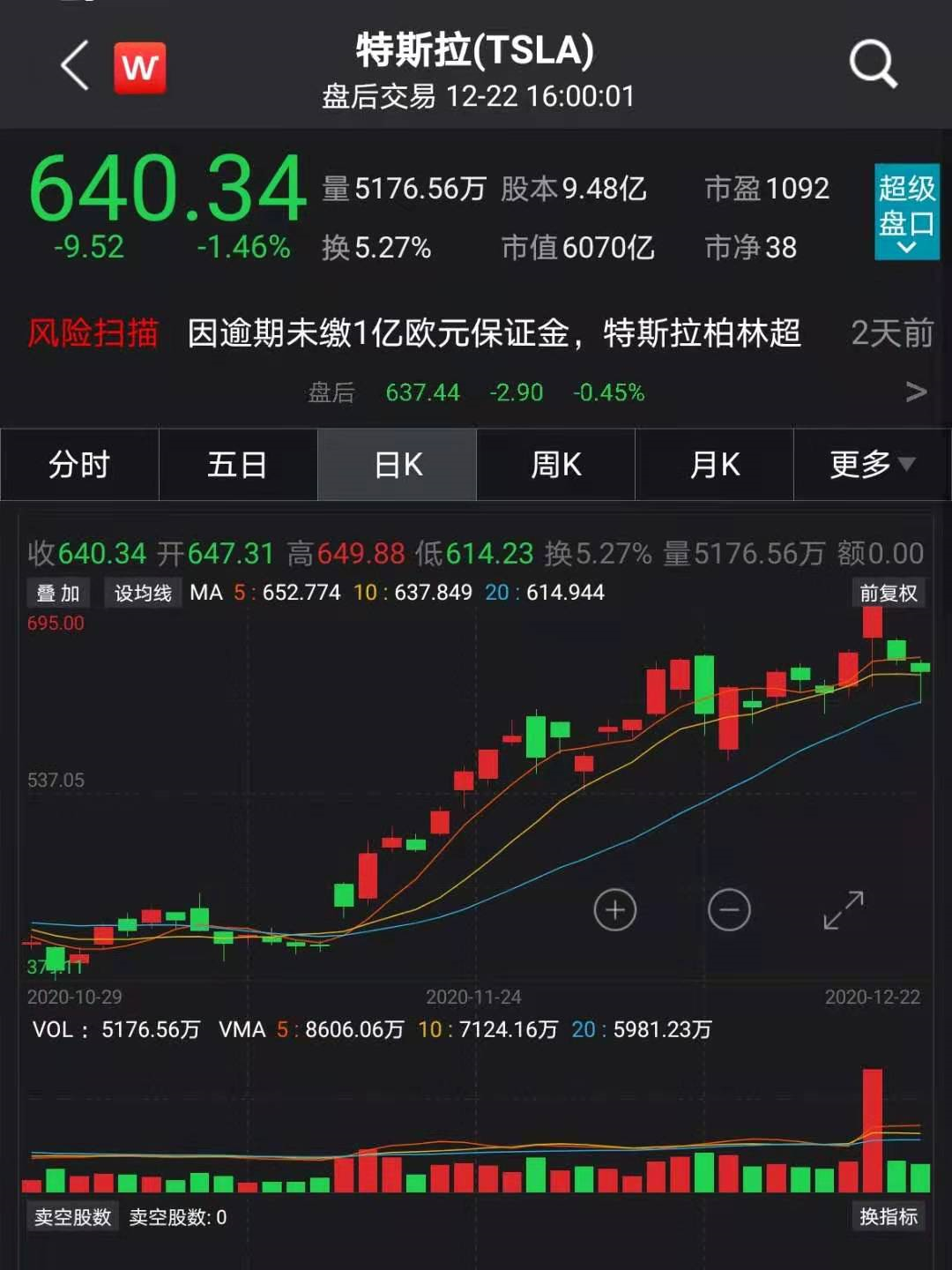The height and width of the screenshot is (1270, 952).
Task: Show the 月K chart
Action: tap(715, 465)
